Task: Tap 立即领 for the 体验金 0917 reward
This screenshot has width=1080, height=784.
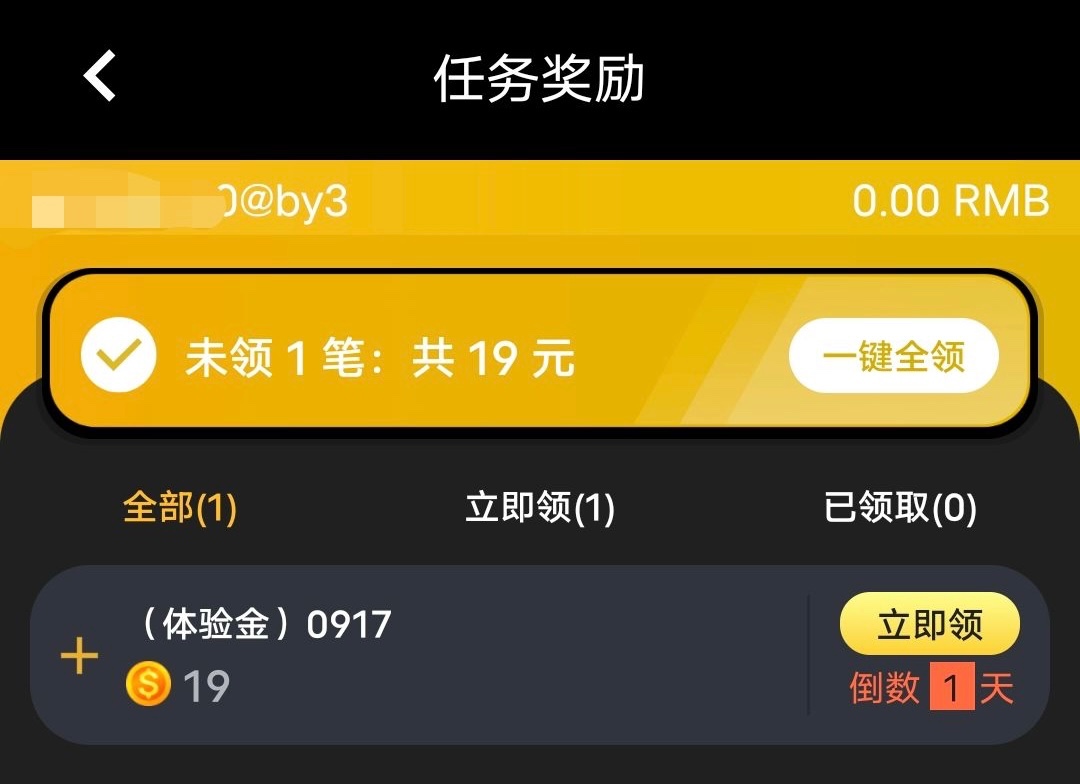Action: coord(929,624)
